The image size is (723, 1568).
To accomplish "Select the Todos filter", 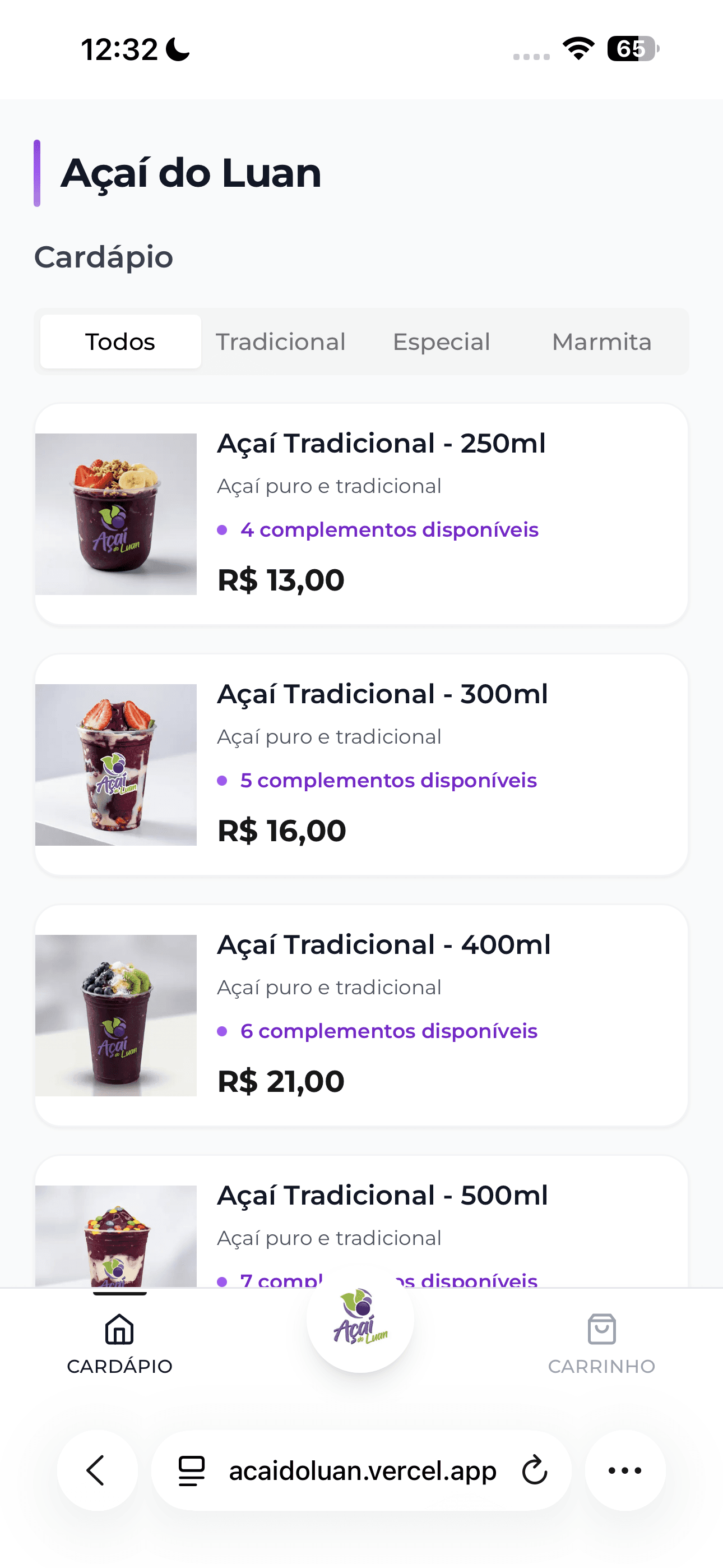I will 120,341.
